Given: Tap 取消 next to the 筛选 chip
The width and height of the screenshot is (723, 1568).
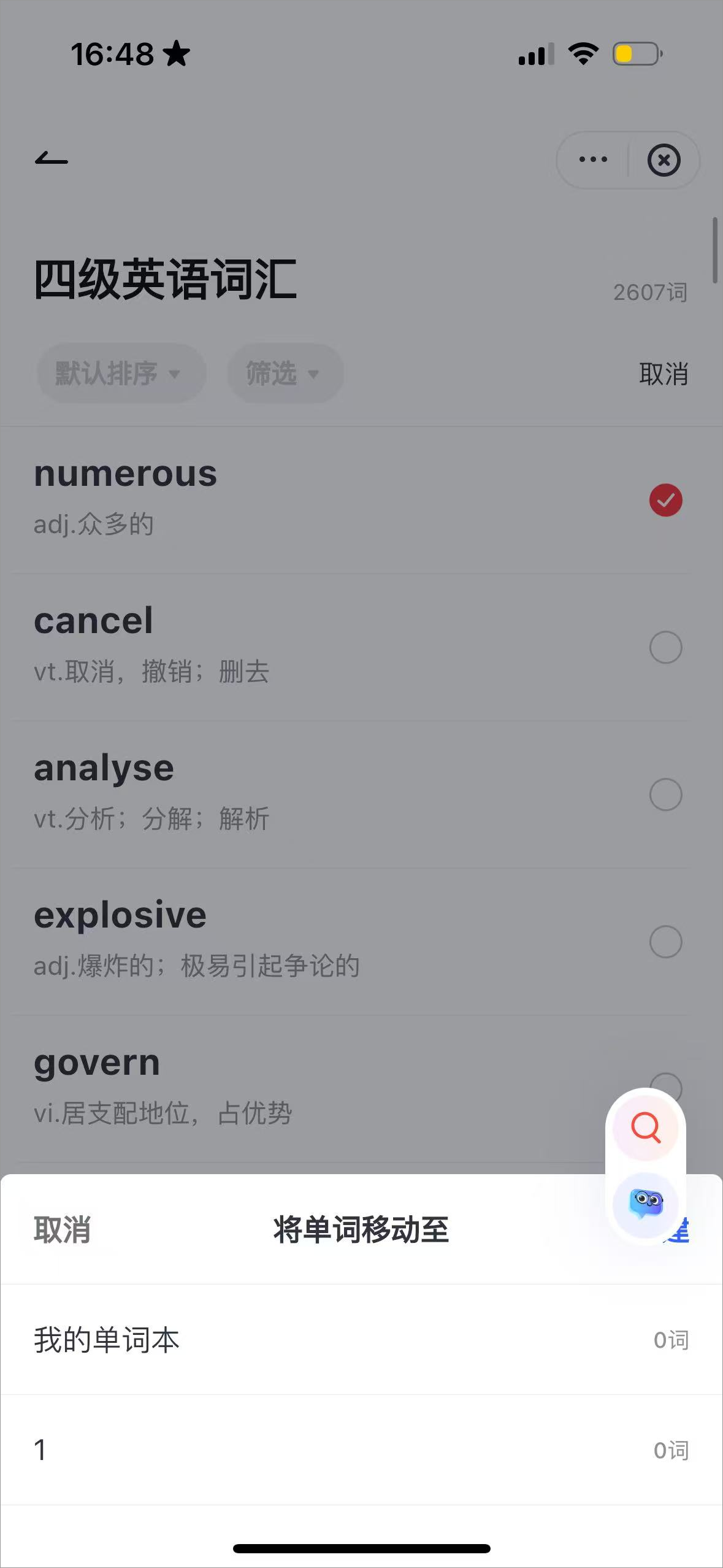Looking at the screenshot, I should tap(663, 374).
